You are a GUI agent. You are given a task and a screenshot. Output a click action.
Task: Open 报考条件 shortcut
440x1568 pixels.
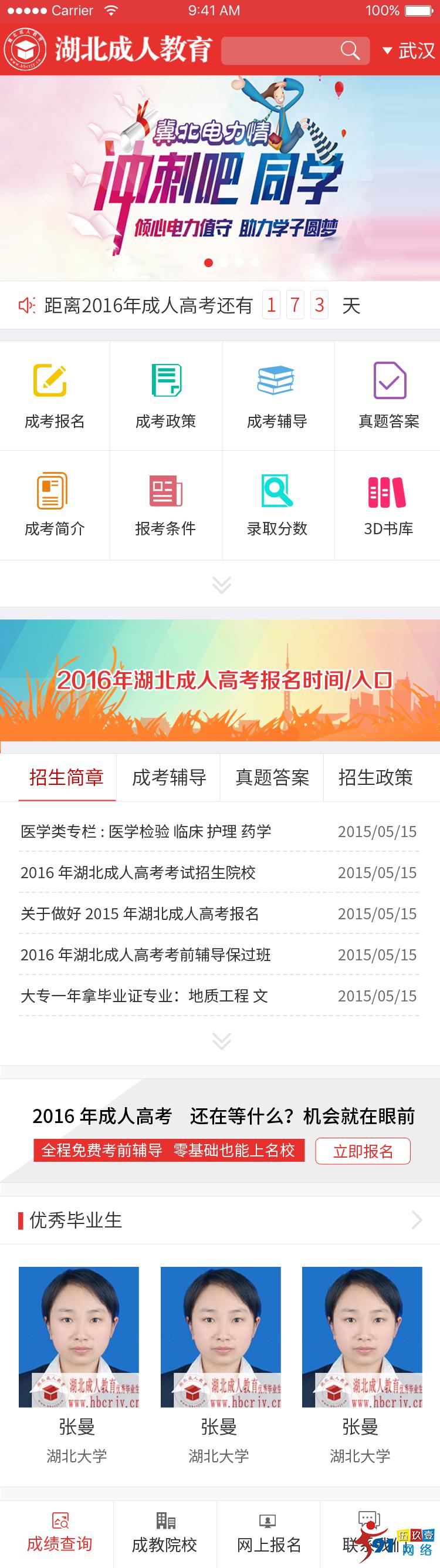coord(165,505)
